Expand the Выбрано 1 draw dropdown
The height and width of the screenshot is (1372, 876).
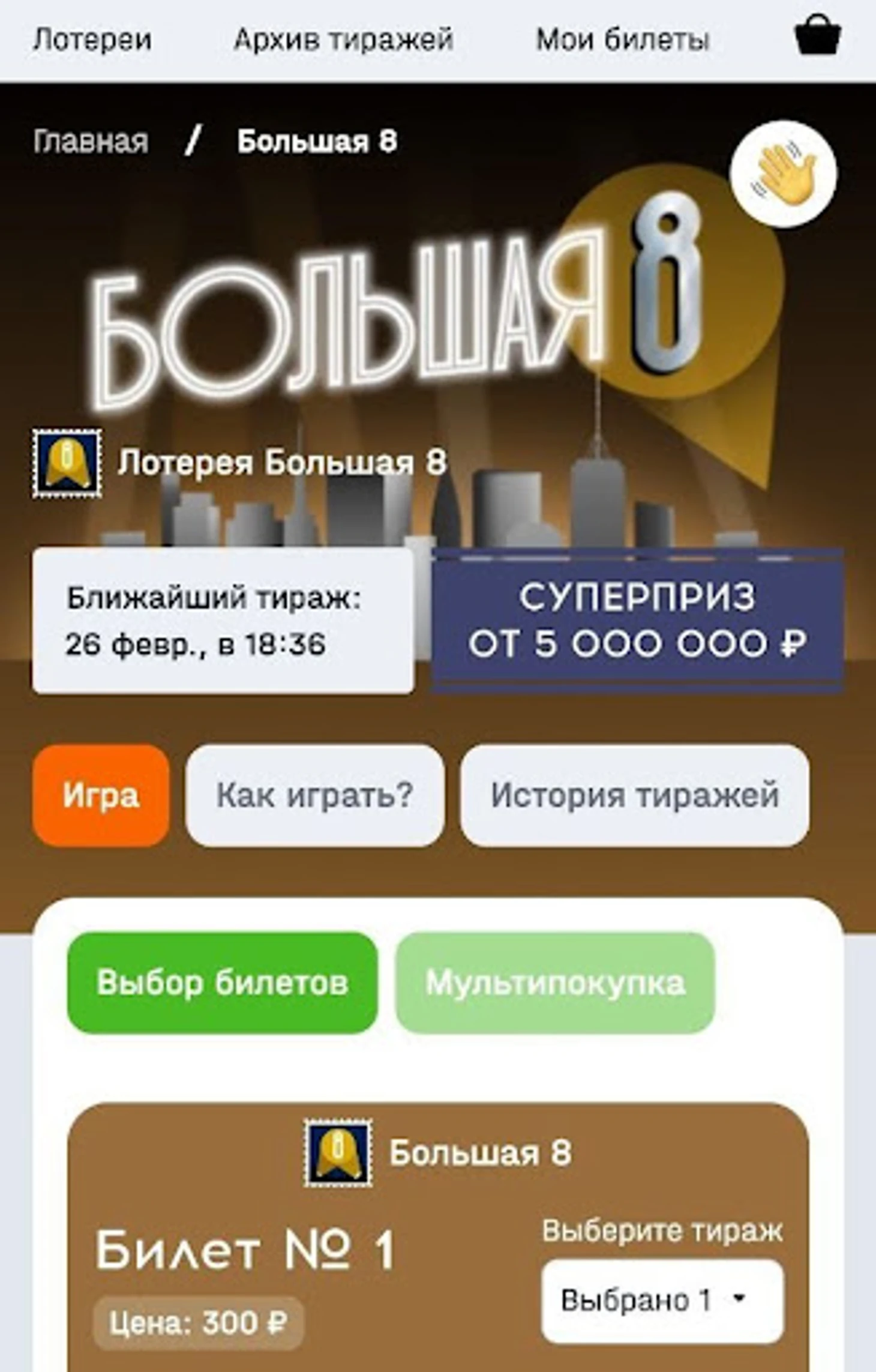tap(662, 1301)
